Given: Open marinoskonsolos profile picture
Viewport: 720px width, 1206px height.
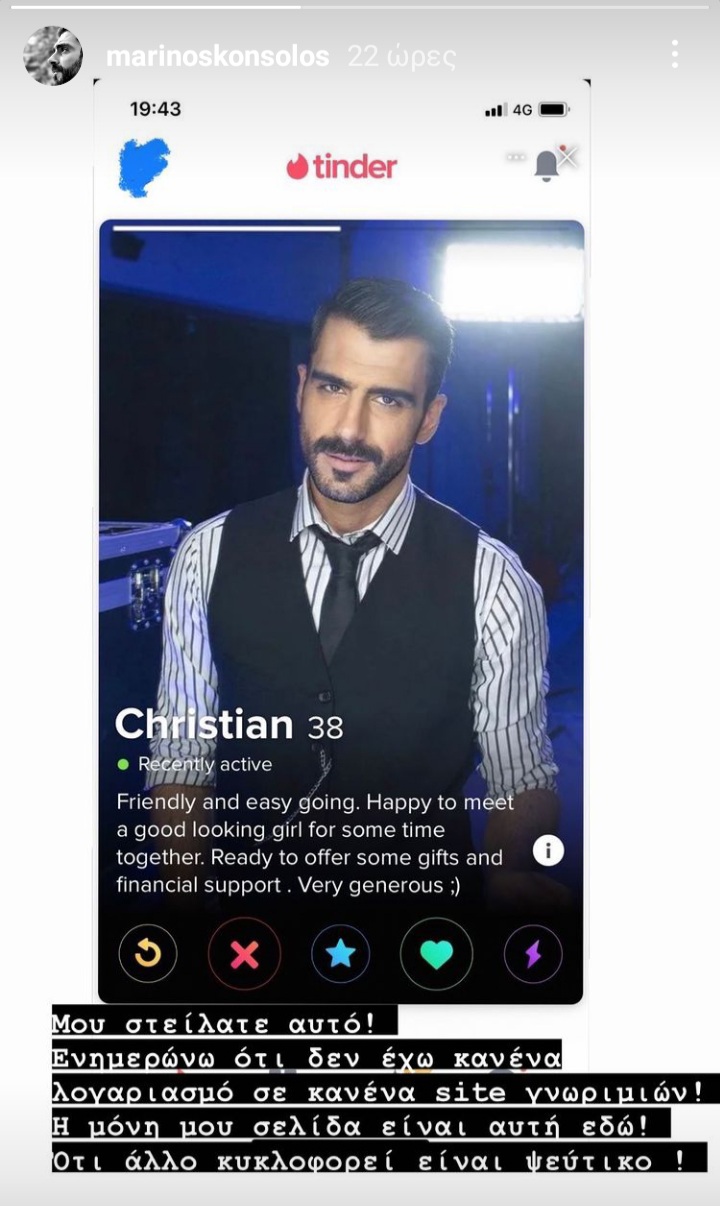Looking at the screenshot, I should [x=52, y=56].
